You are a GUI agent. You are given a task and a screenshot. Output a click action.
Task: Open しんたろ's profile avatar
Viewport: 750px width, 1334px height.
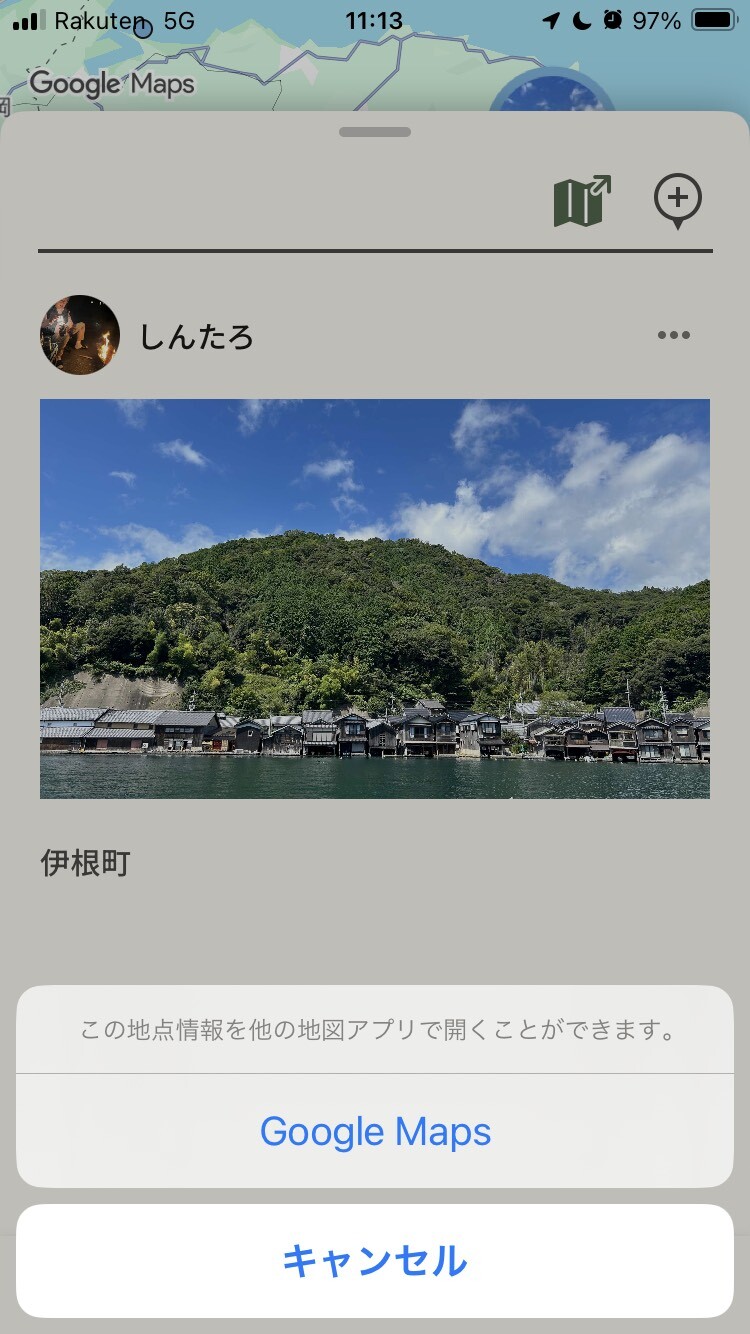click(x=80, y=335)
